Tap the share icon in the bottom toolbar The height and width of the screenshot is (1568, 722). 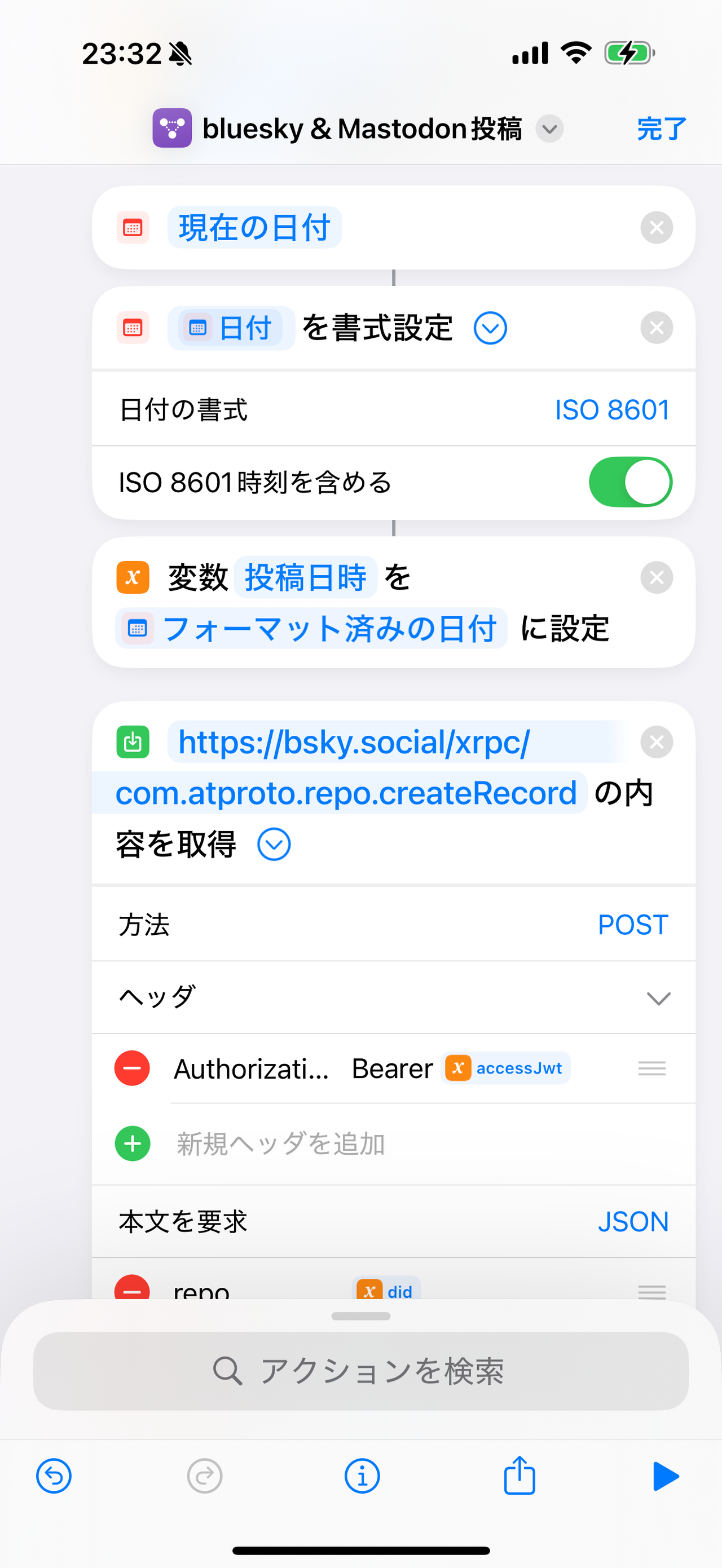point(519,1476)
